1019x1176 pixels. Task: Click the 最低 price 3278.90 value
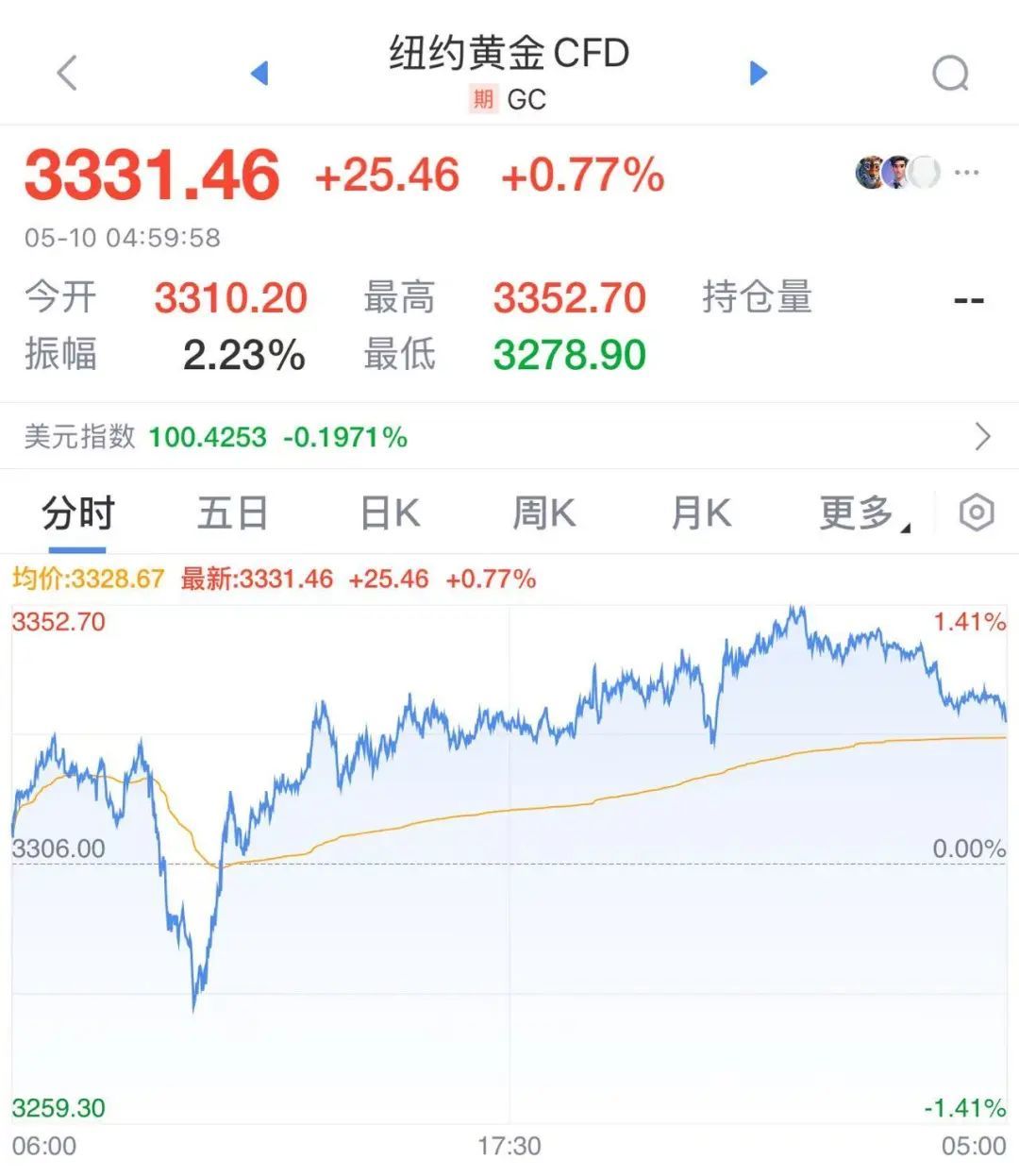click(x=570, y=354)
